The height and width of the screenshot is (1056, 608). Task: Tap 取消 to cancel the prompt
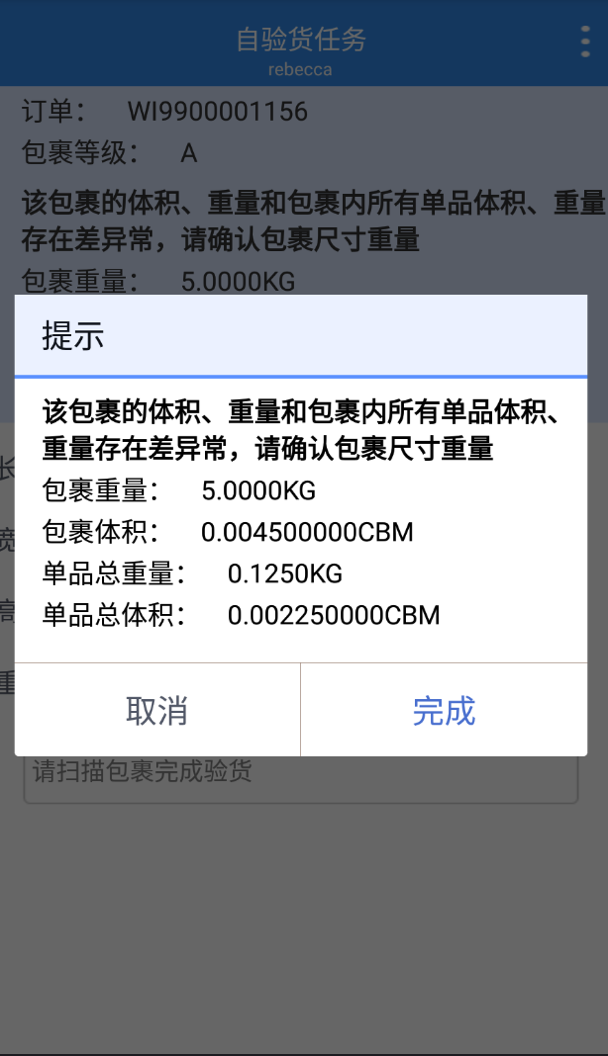(x=158, y=710)
